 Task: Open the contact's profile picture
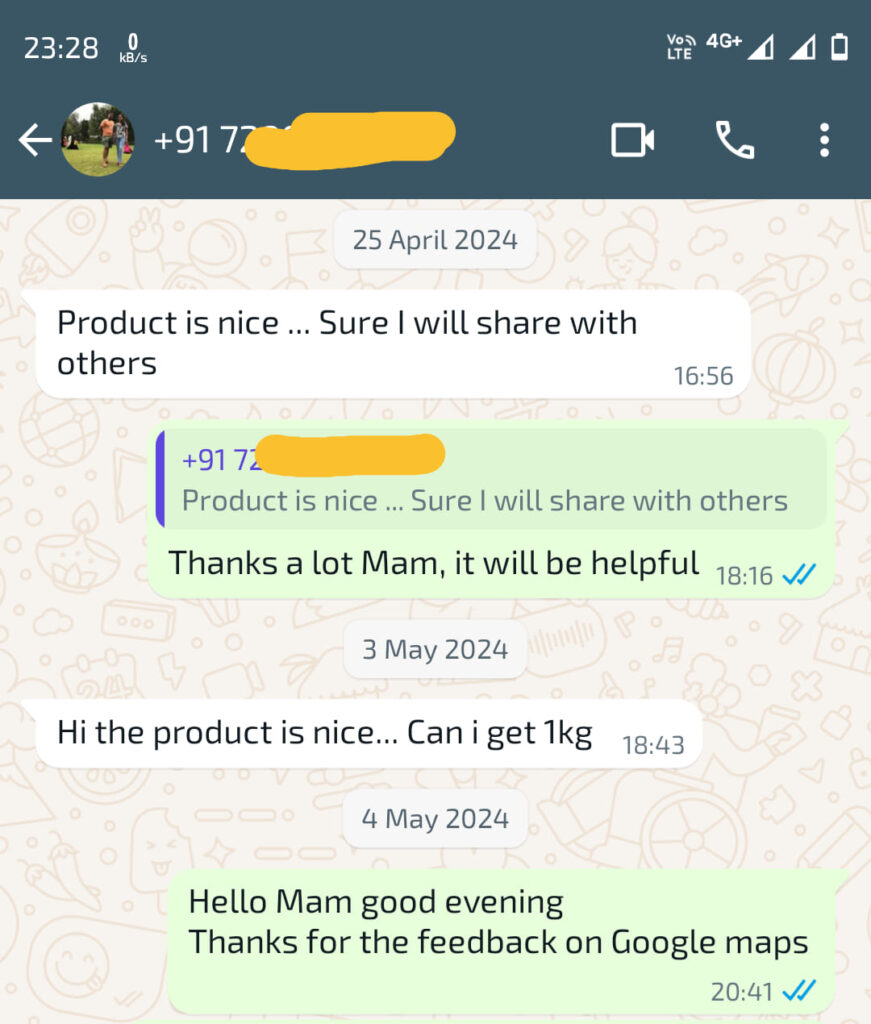point(97,140)
